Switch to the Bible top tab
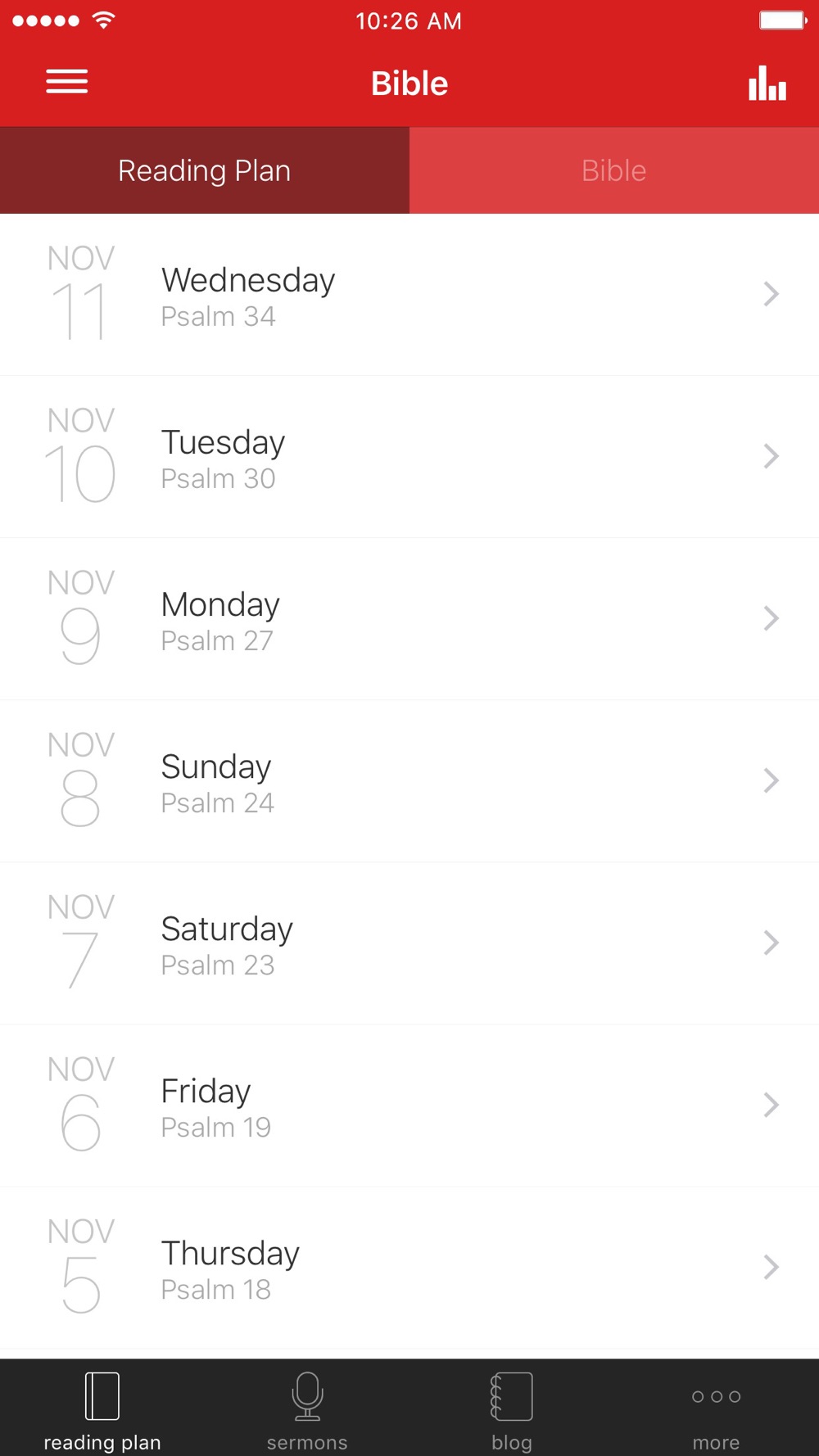The width and height of the screenshot is (819, 1456). coord(614,170)
